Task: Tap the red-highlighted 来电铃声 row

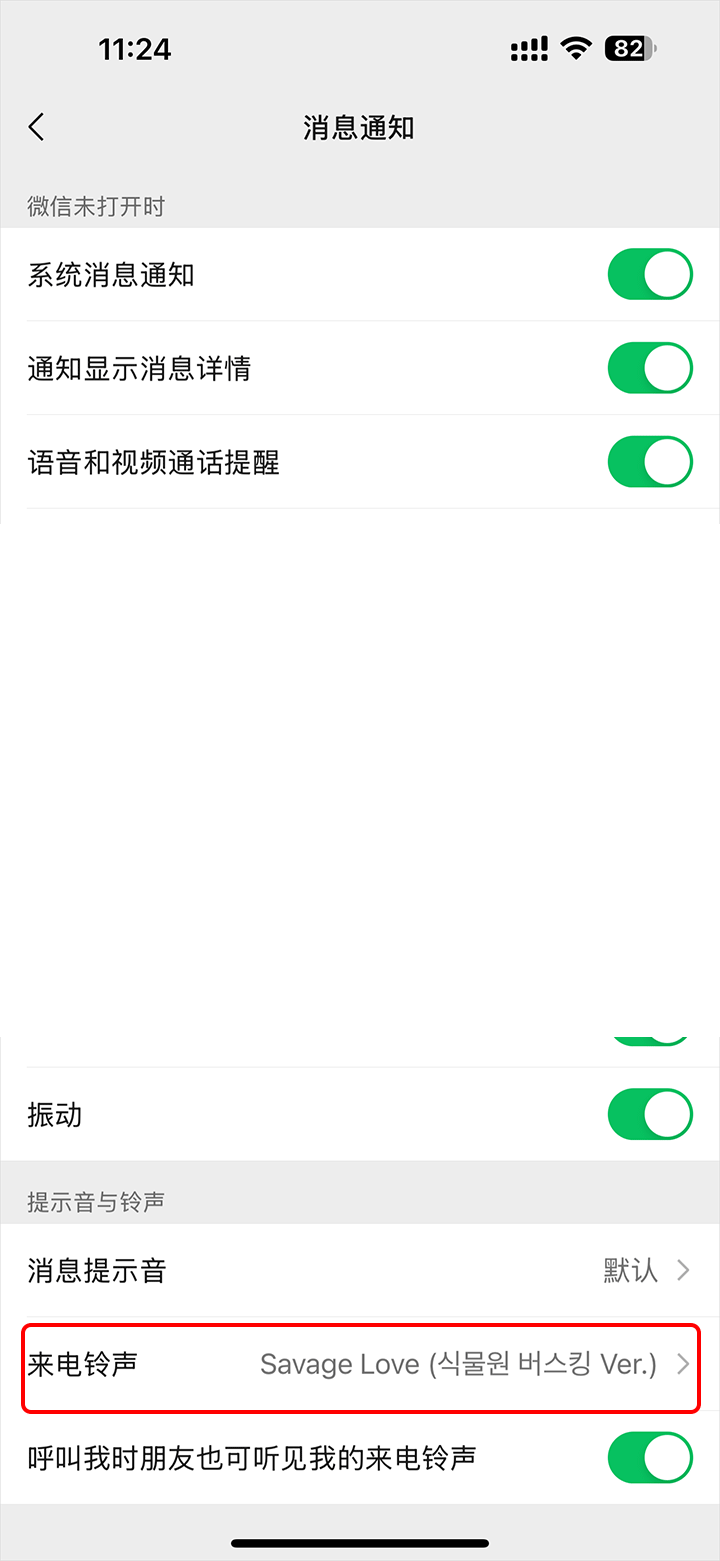Action: pyautogui.click(x=360, y=1364)
